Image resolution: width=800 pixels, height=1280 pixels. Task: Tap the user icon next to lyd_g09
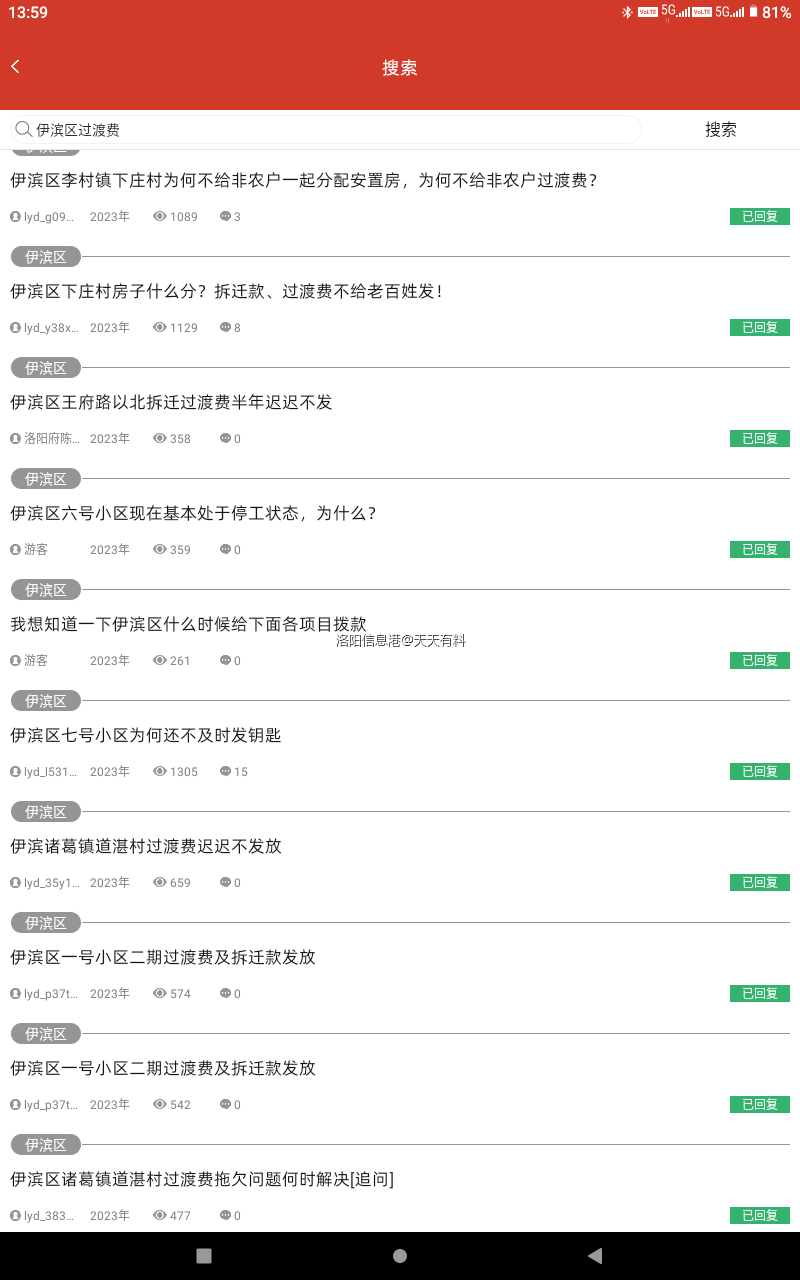click(x=14, y=216)
